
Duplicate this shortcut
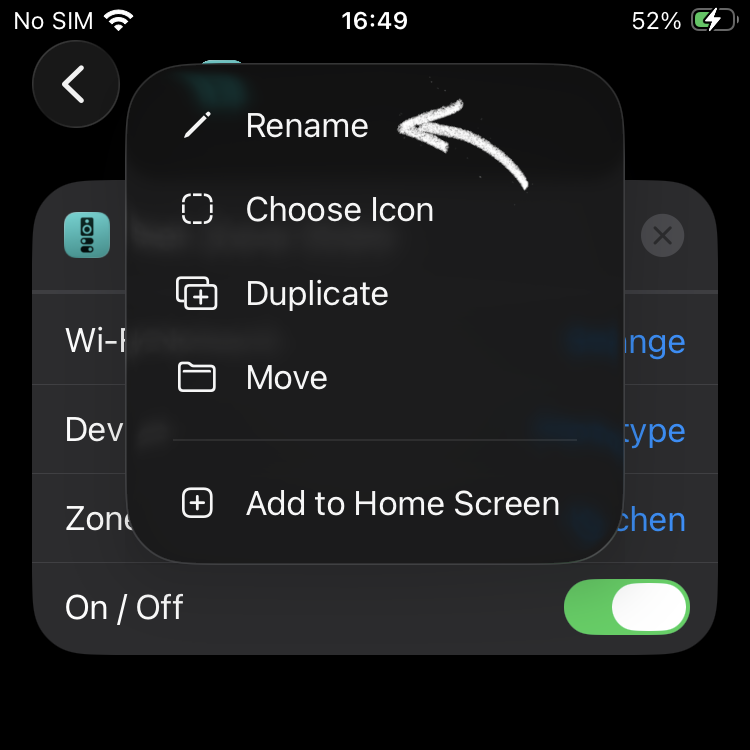coord(316,294)
